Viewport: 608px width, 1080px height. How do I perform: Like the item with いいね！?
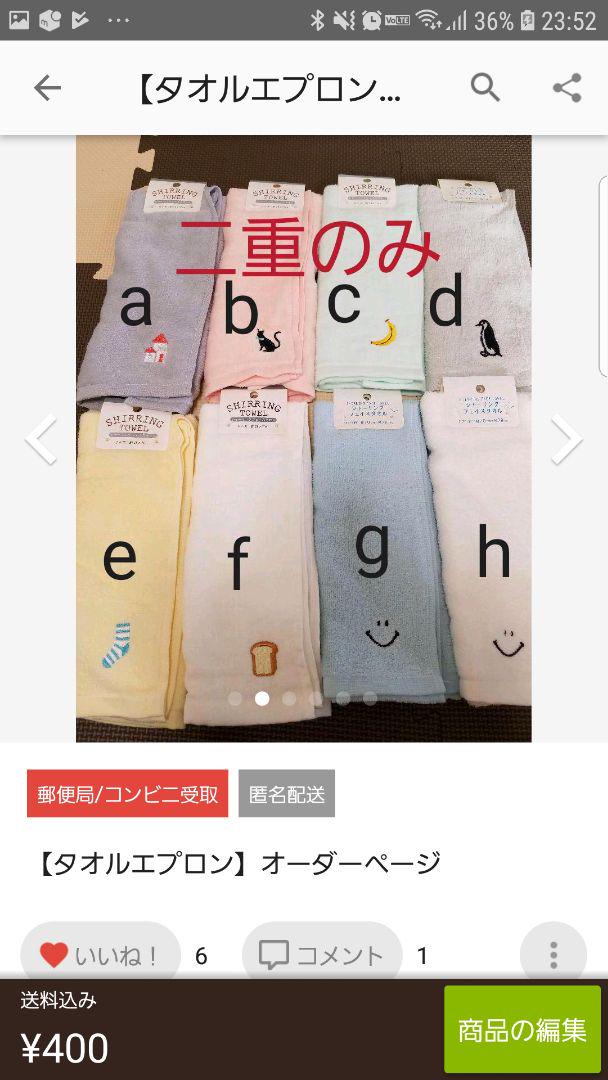101,955
